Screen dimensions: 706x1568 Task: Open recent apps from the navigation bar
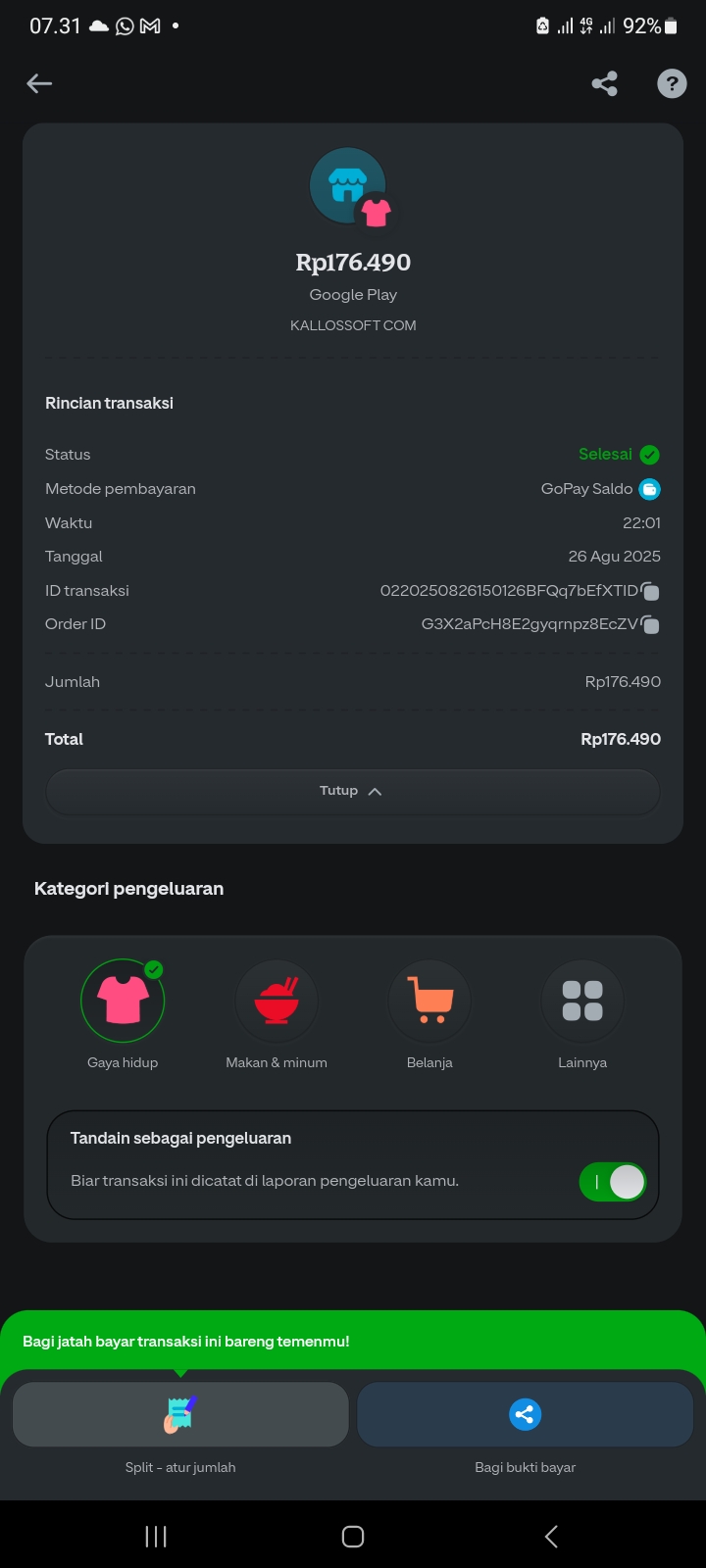pos(156,1537)
